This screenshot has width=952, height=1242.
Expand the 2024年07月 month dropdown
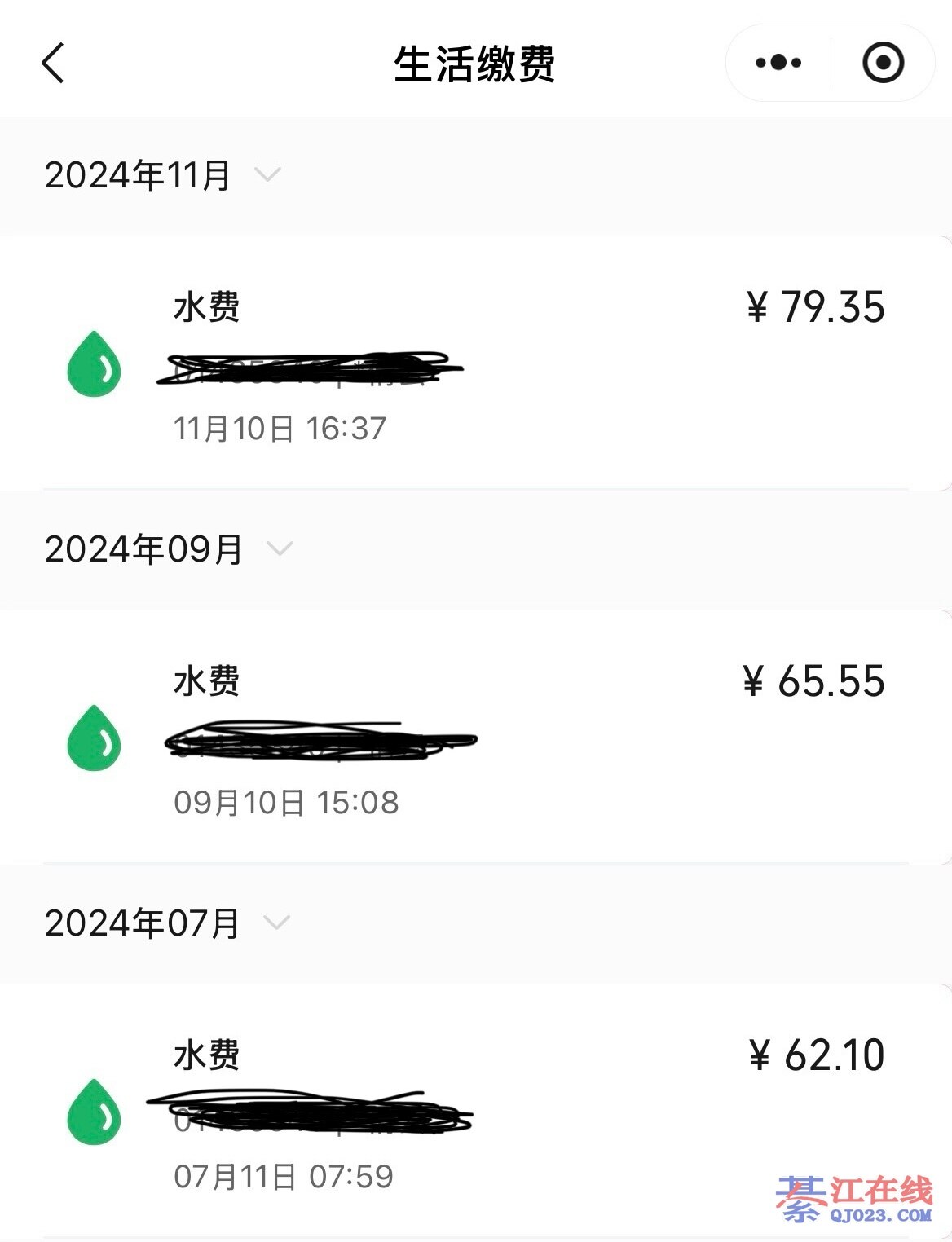277,923
